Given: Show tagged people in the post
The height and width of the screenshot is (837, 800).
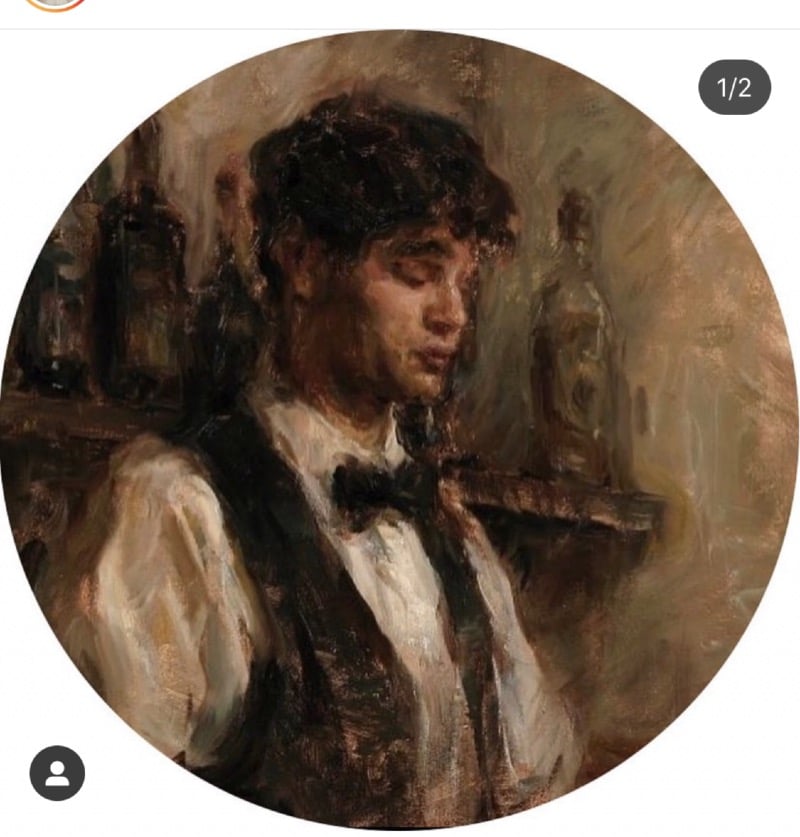Looking at the screenshot, I should tap(57, 773).
